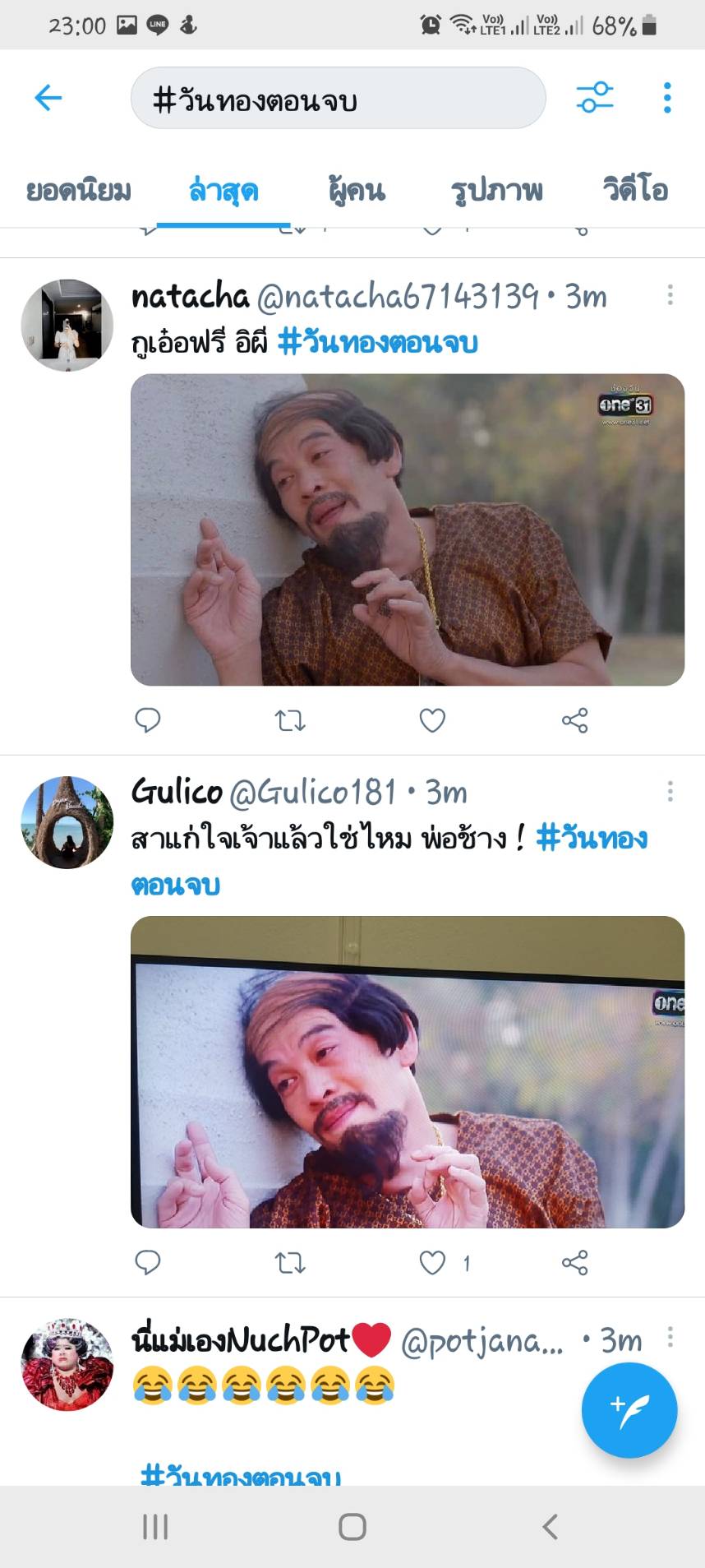This screenshot has height=1568, width=705.
Task: Retweet natacha's tweet
Action: click(289, 721)
